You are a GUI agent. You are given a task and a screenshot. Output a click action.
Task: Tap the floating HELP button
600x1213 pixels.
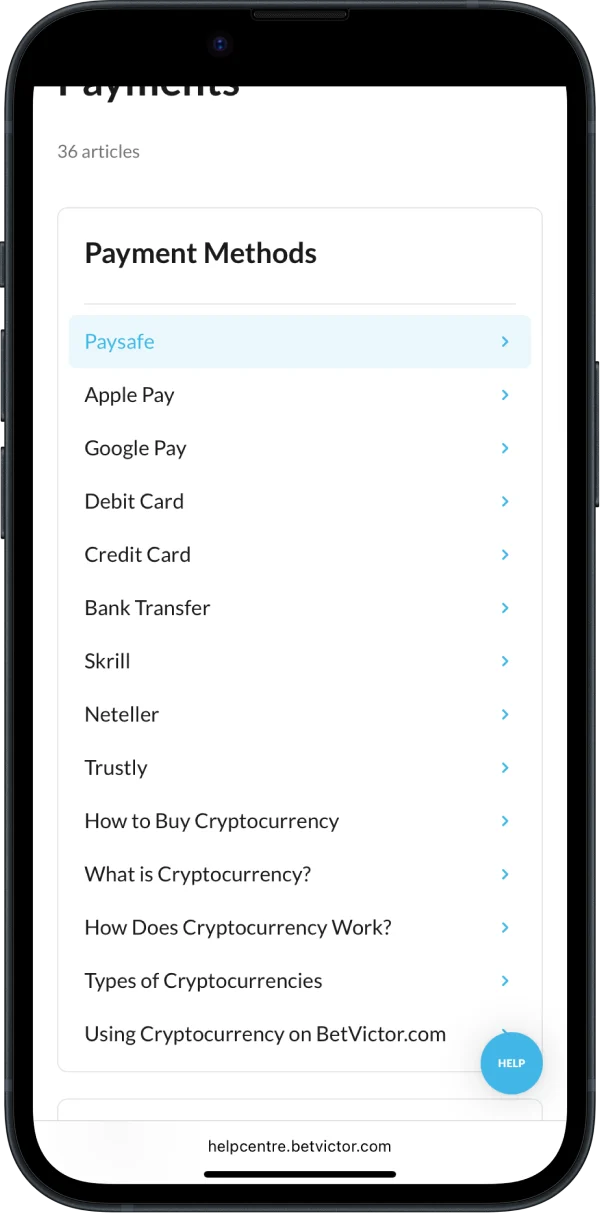pyautogui.click(x=511, y=1063)
